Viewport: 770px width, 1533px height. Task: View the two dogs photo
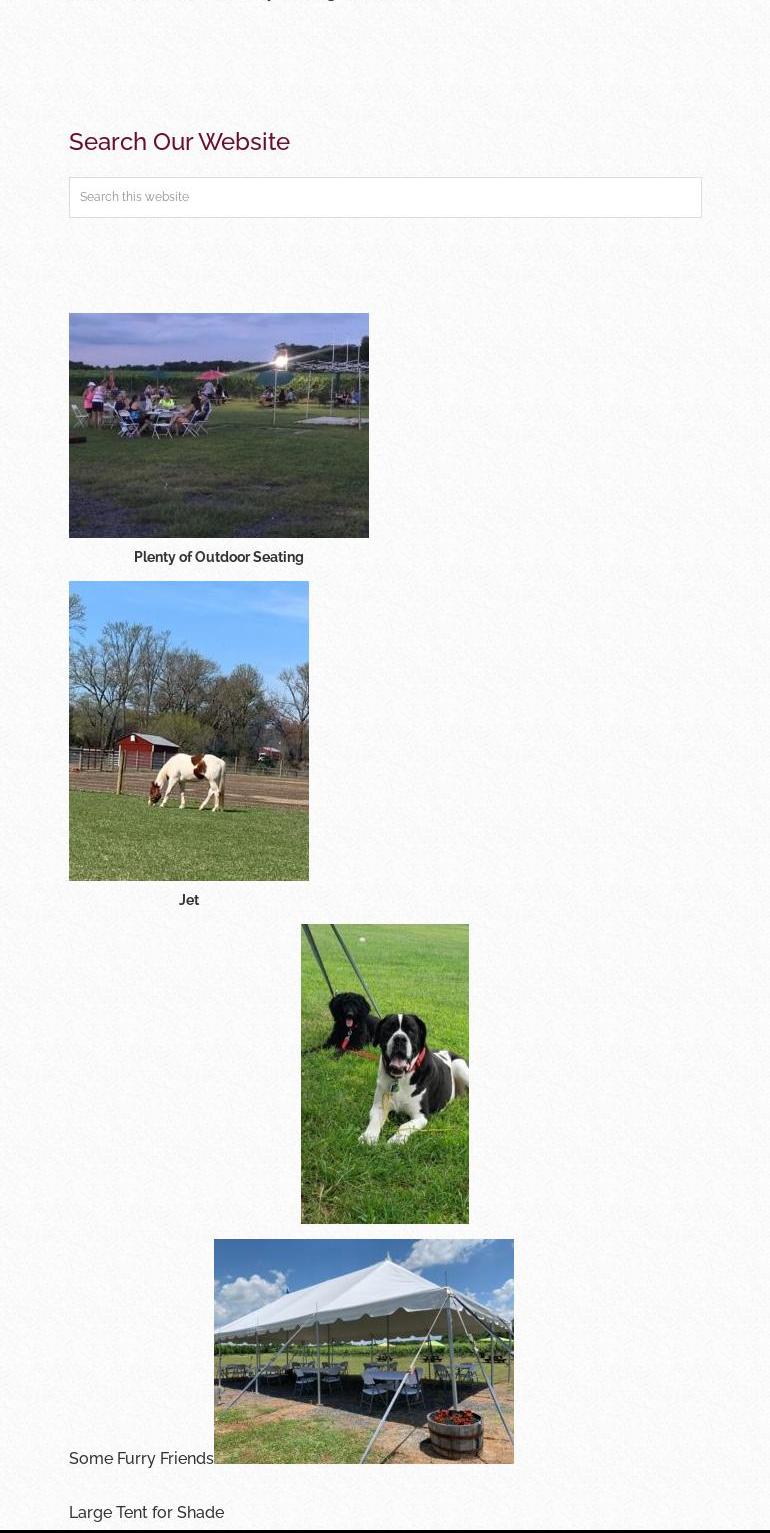(384, 1073)
